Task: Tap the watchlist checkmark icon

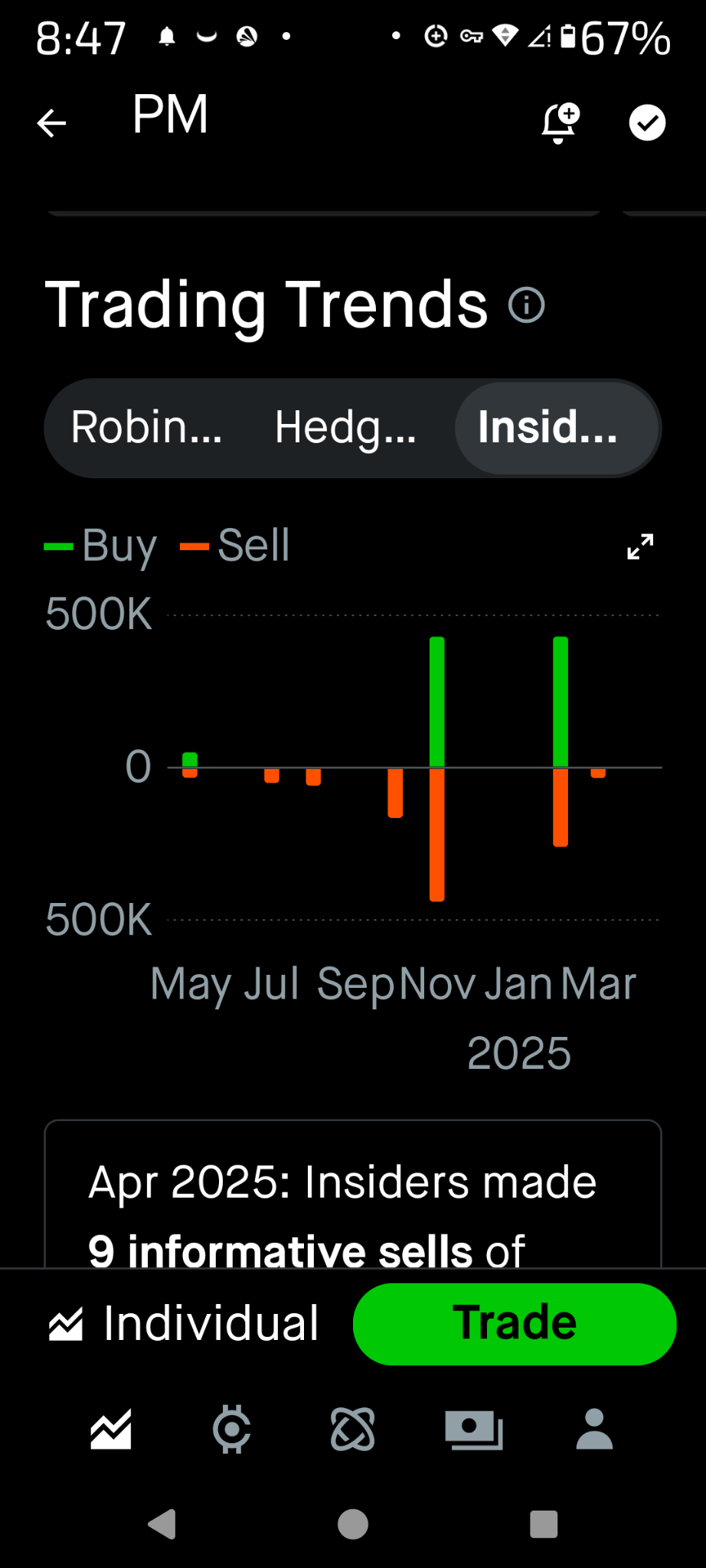Action: click(647, 122)
